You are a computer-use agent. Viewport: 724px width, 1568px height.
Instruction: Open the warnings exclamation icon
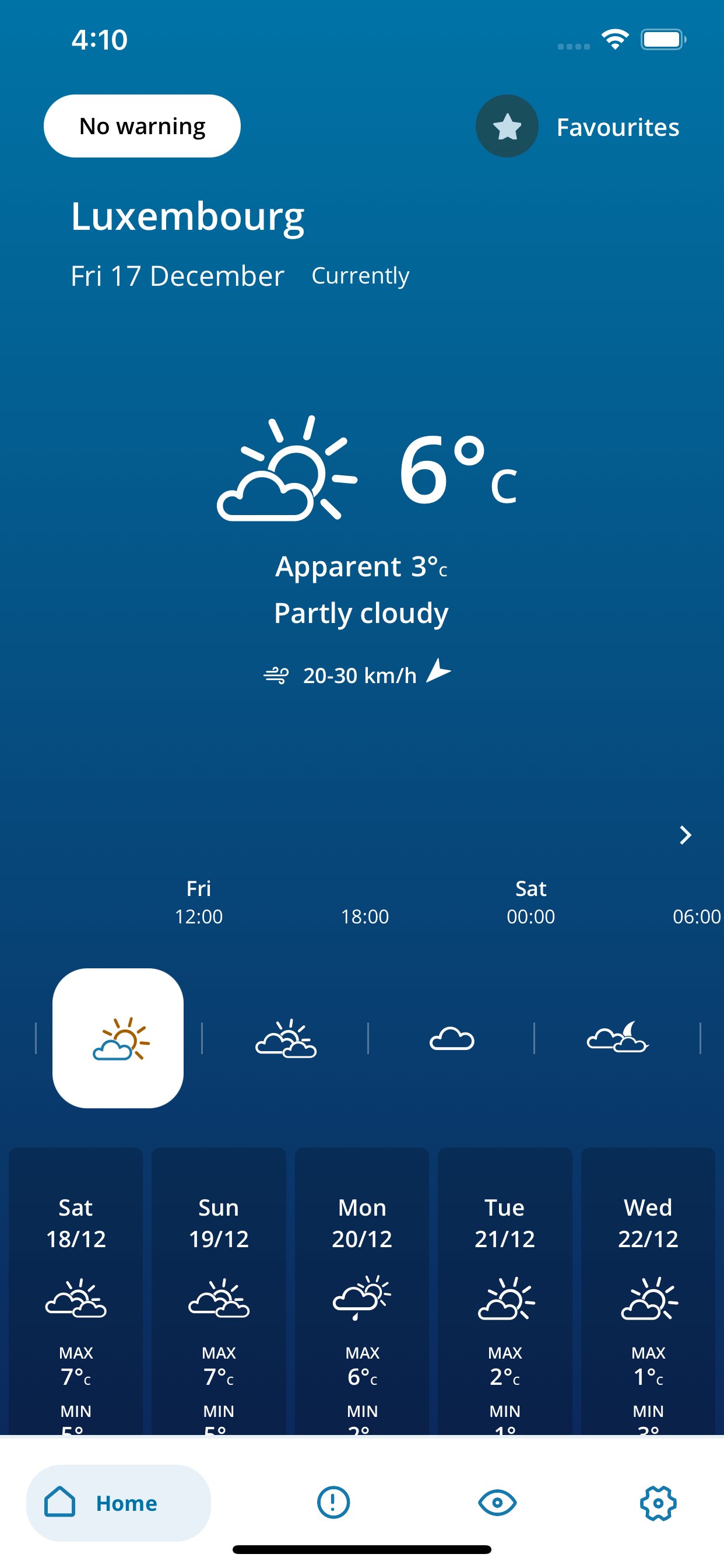coord(332,1502)
